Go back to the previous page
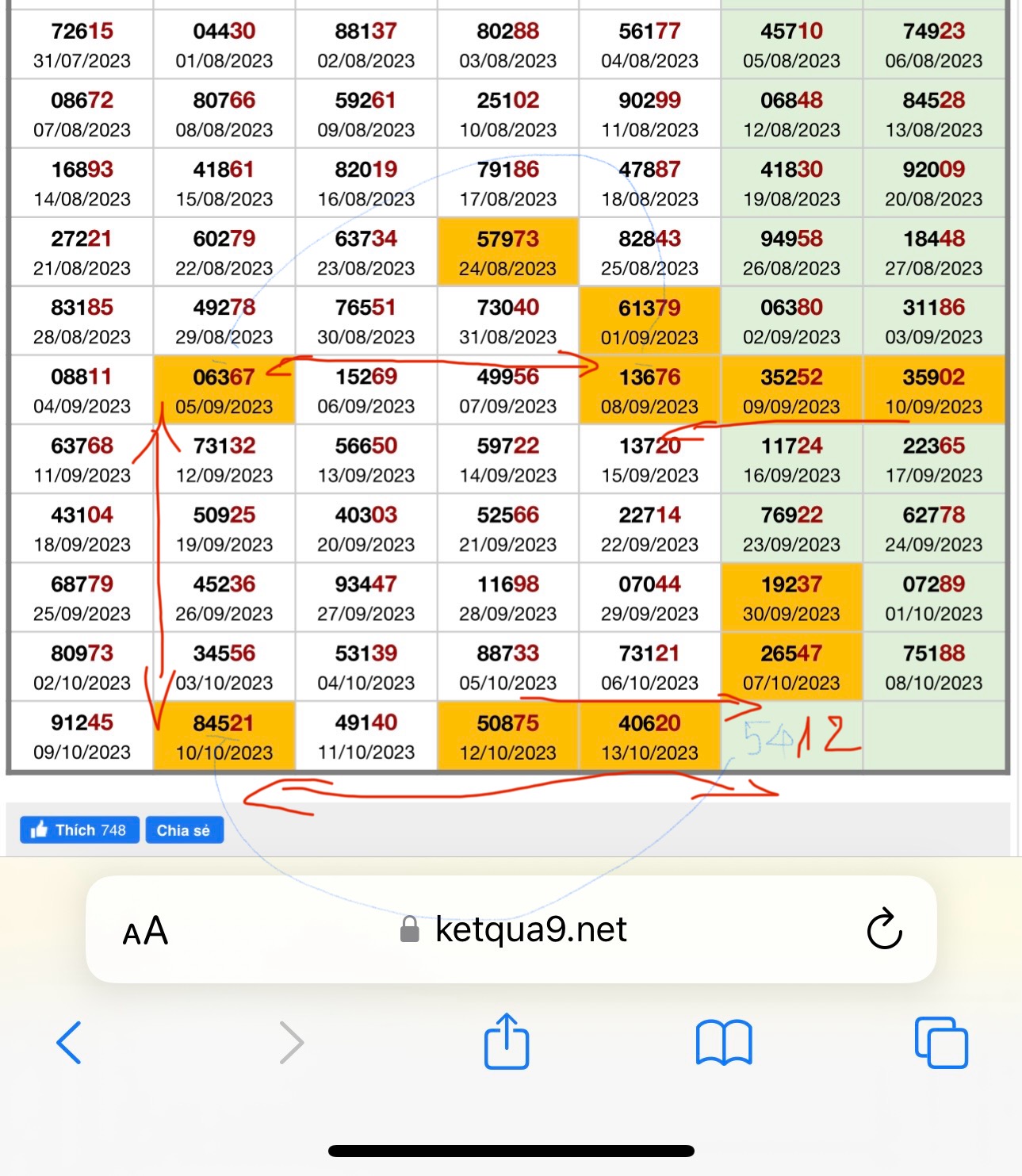The width and height of the screenshot is (1022, 1176). [70, 1042]
